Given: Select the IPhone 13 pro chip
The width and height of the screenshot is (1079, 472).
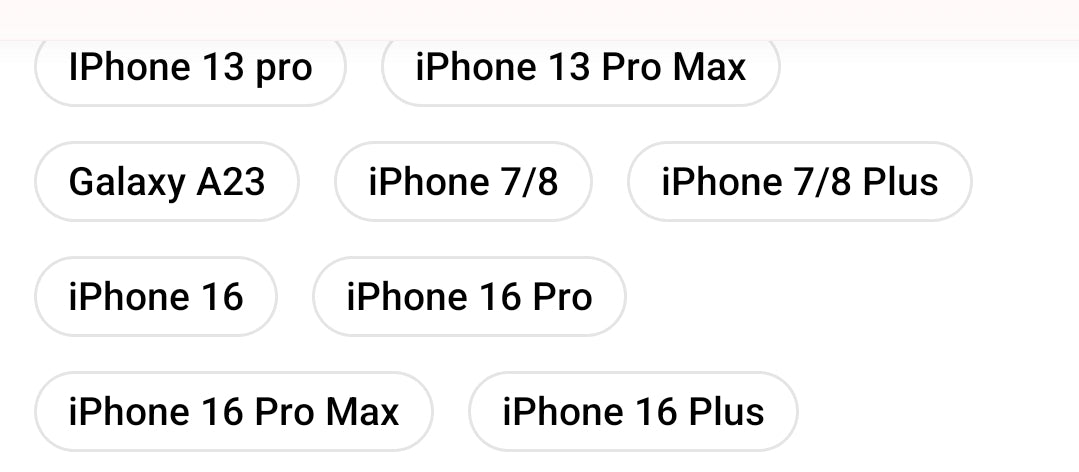Looking at the screenshot, I should click(190, 69).
